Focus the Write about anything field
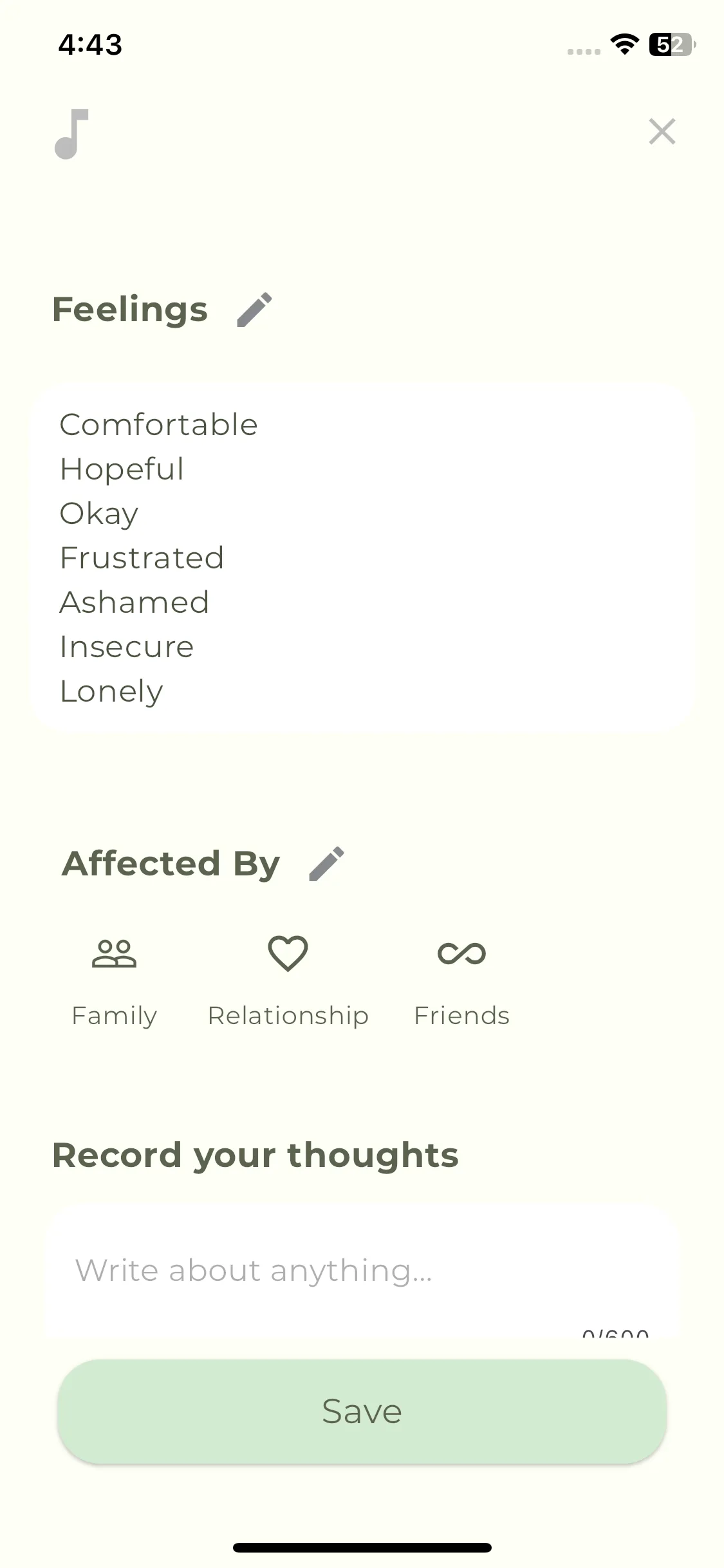 coord(360,1271)
